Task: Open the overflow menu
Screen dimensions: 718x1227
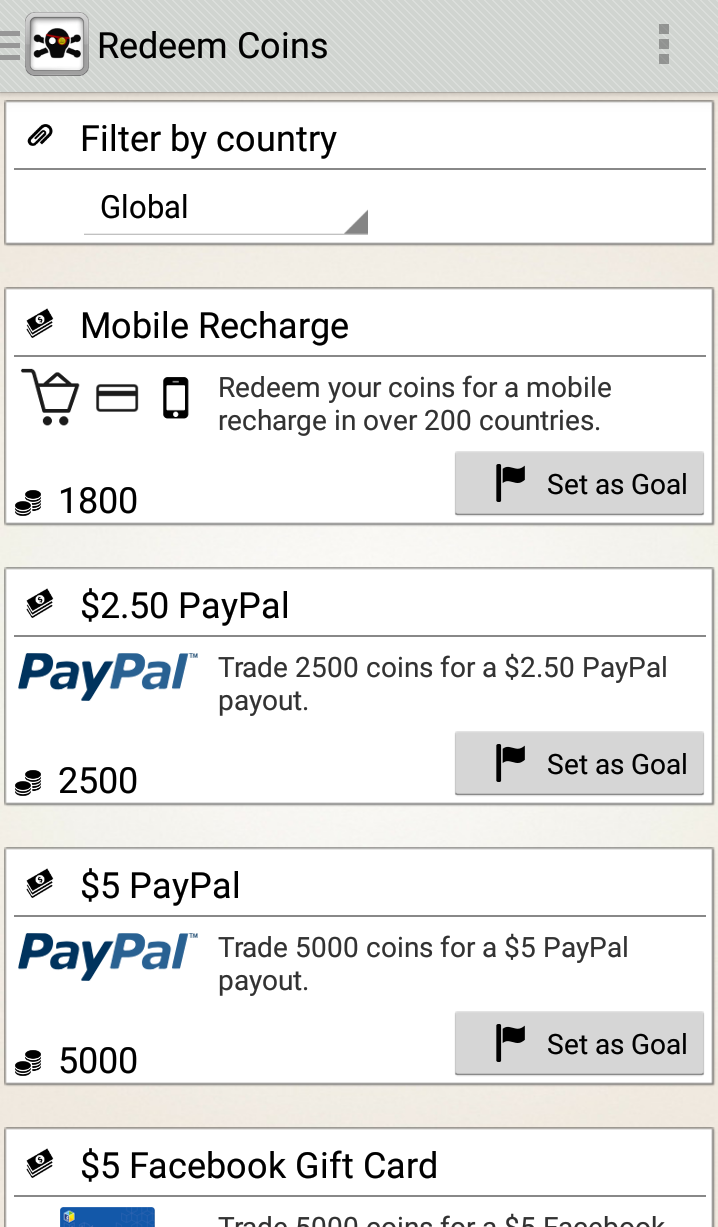Action: pyautogui.click(x=663, y=45)
